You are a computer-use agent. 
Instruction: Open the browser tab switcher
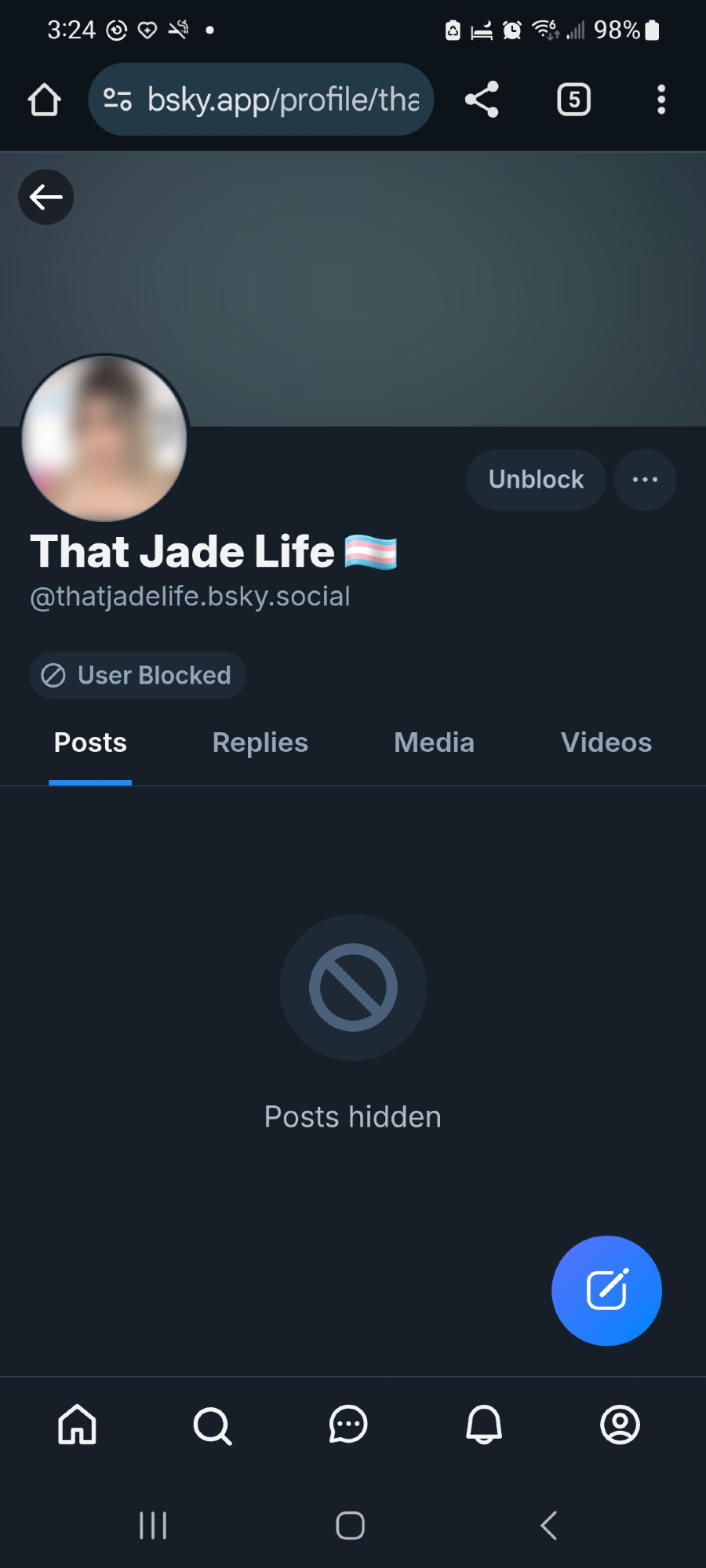point(573,100)
